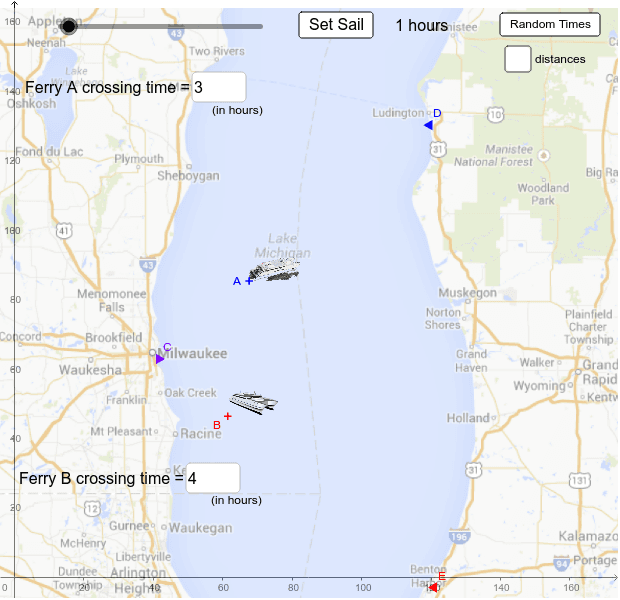Edit Ferry B crossing time field
The height and width of the screenshot is (600, 620).
pos(213,478)
